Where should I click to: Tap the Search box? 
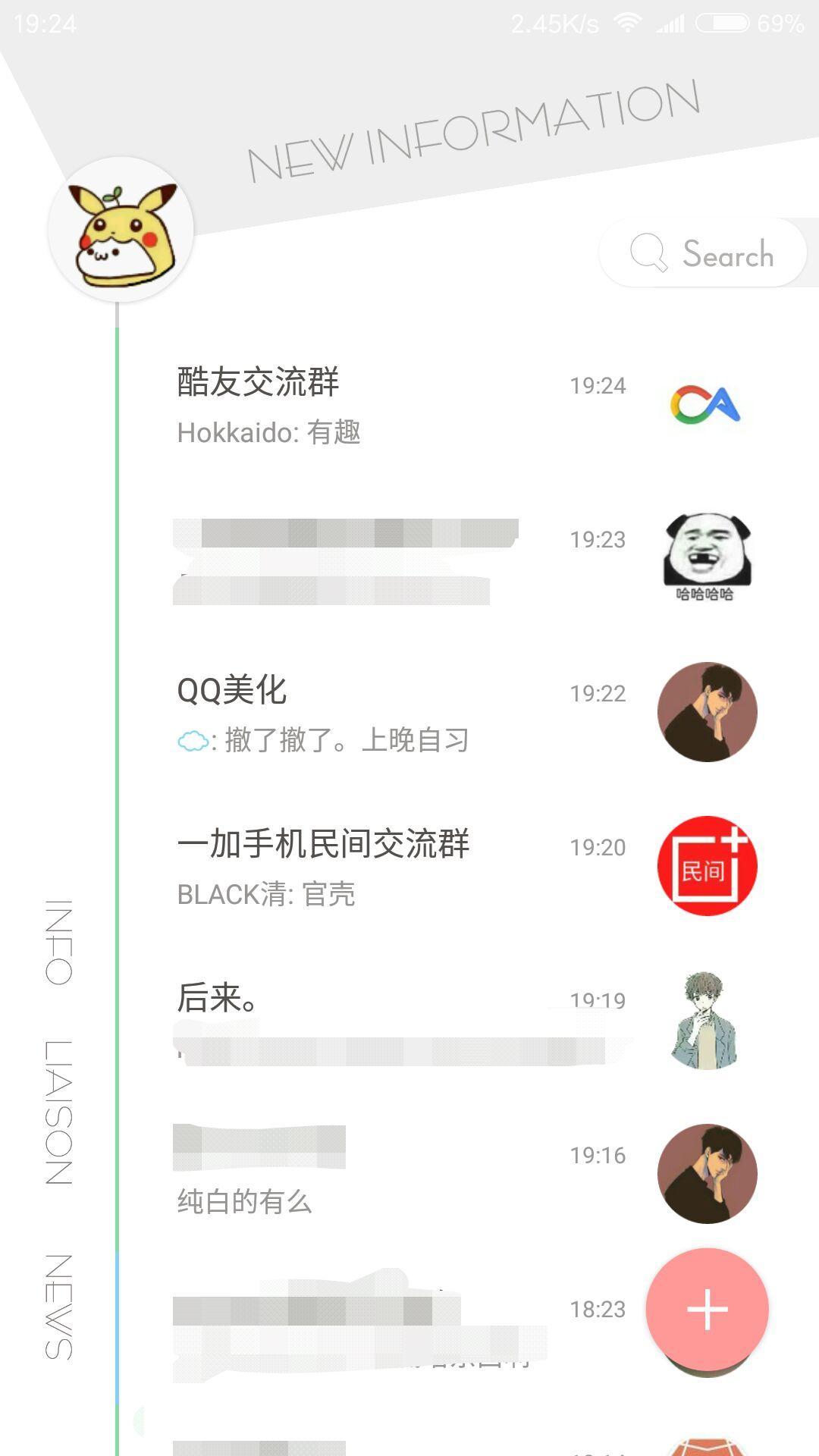(x=704, y=253)
